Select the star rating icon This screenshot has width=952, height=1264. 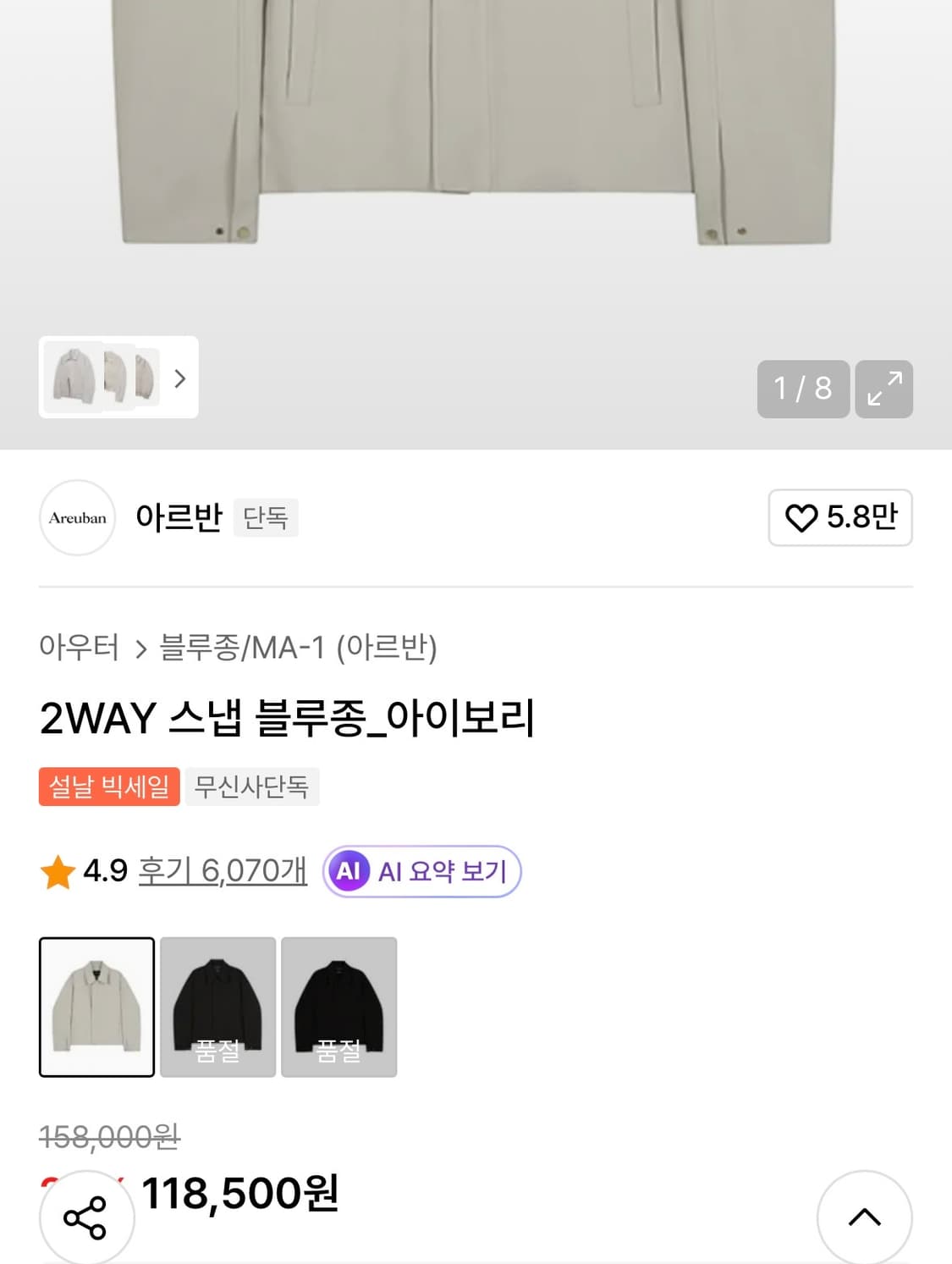(x=58, y=871)
